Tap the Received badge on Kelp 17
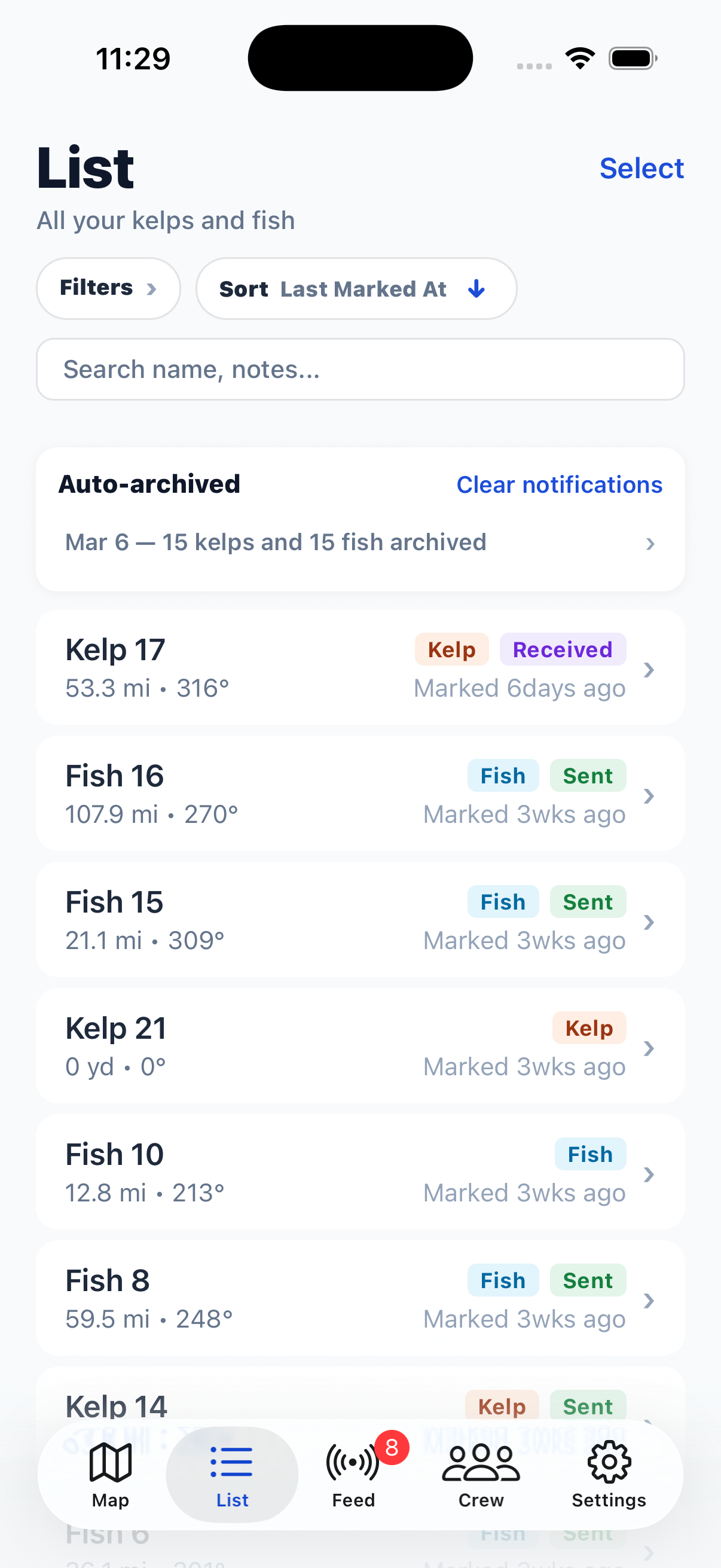This screenshot has width=721, height=1568. coord(562,649)
